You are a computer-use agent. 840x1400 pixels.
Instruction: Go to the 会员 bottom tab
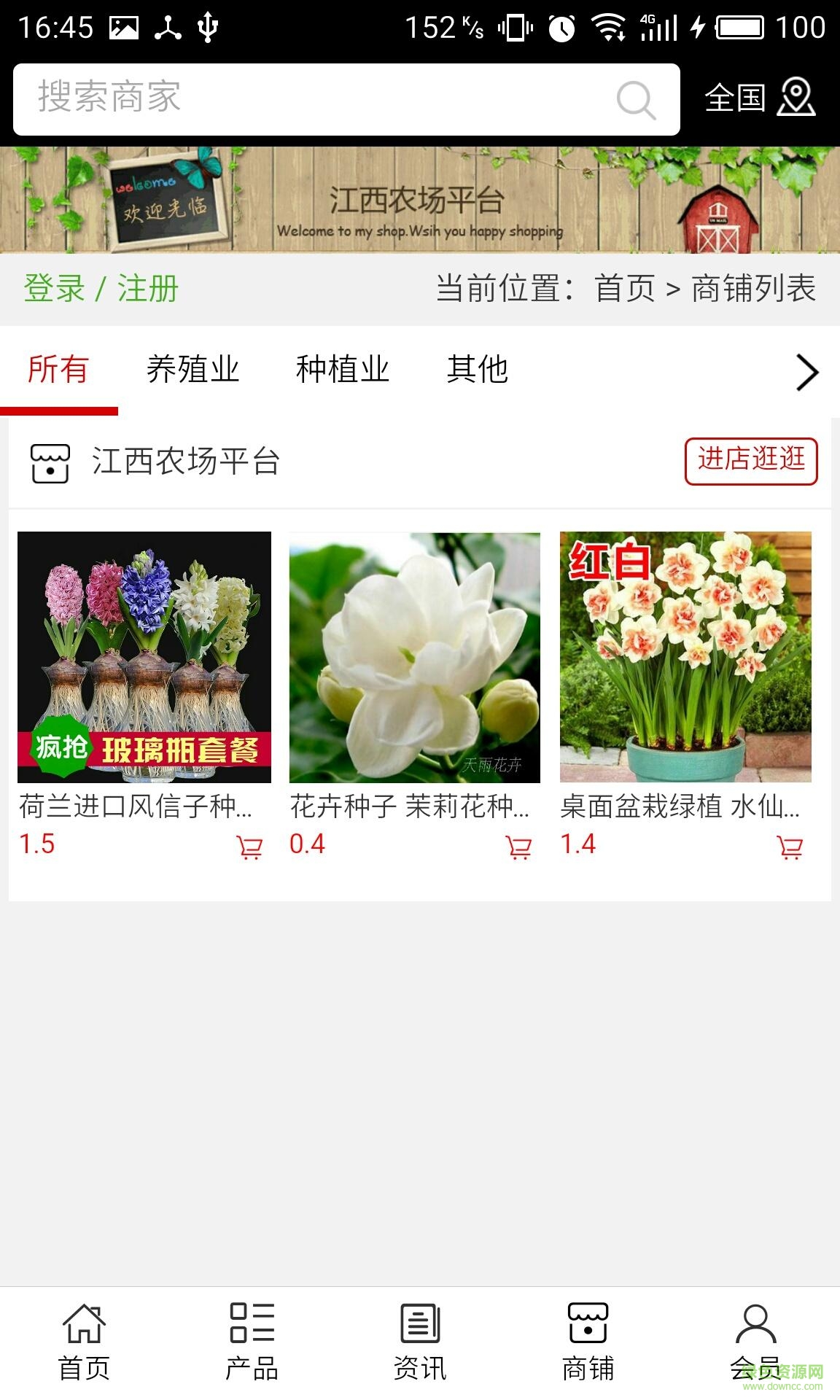(x=755, y=1342)
